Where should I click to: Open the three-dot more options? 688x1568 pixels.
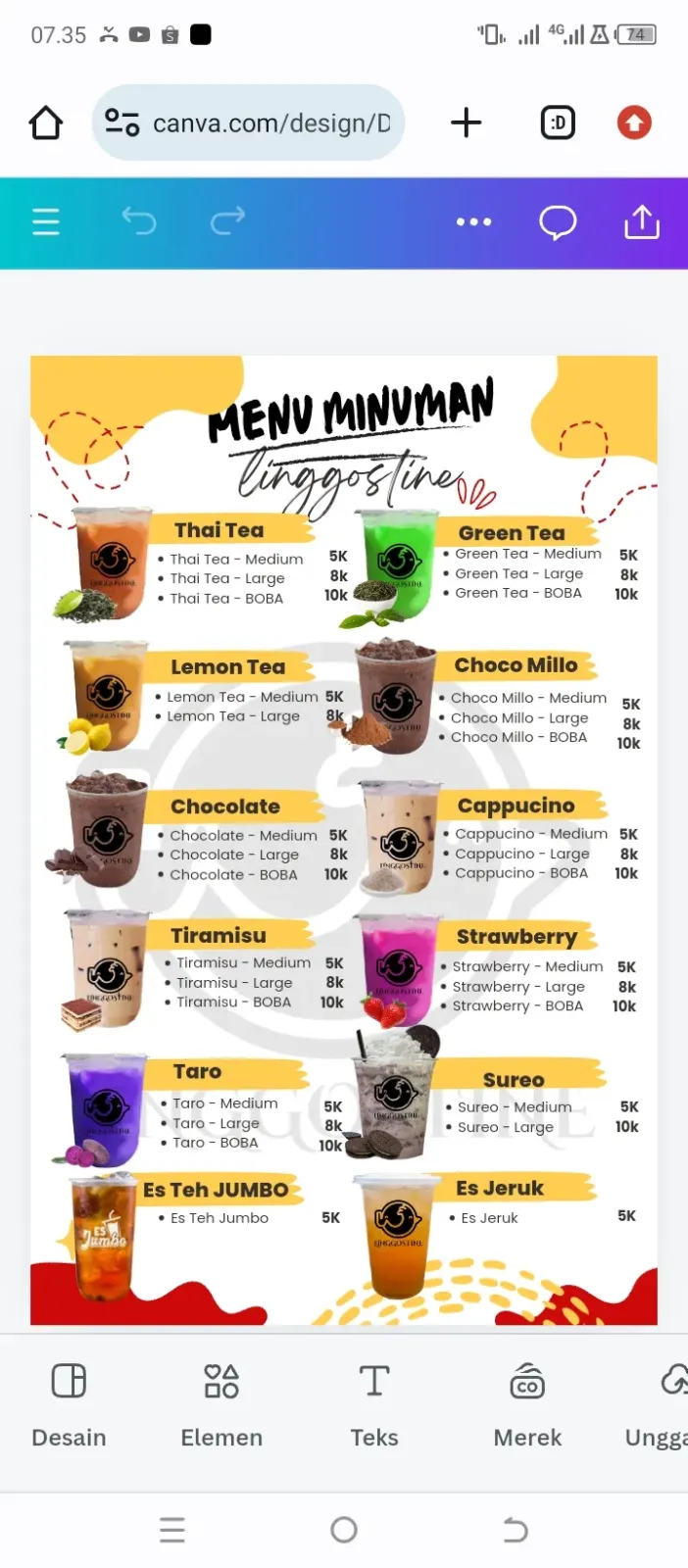click(x=473, y=222)
